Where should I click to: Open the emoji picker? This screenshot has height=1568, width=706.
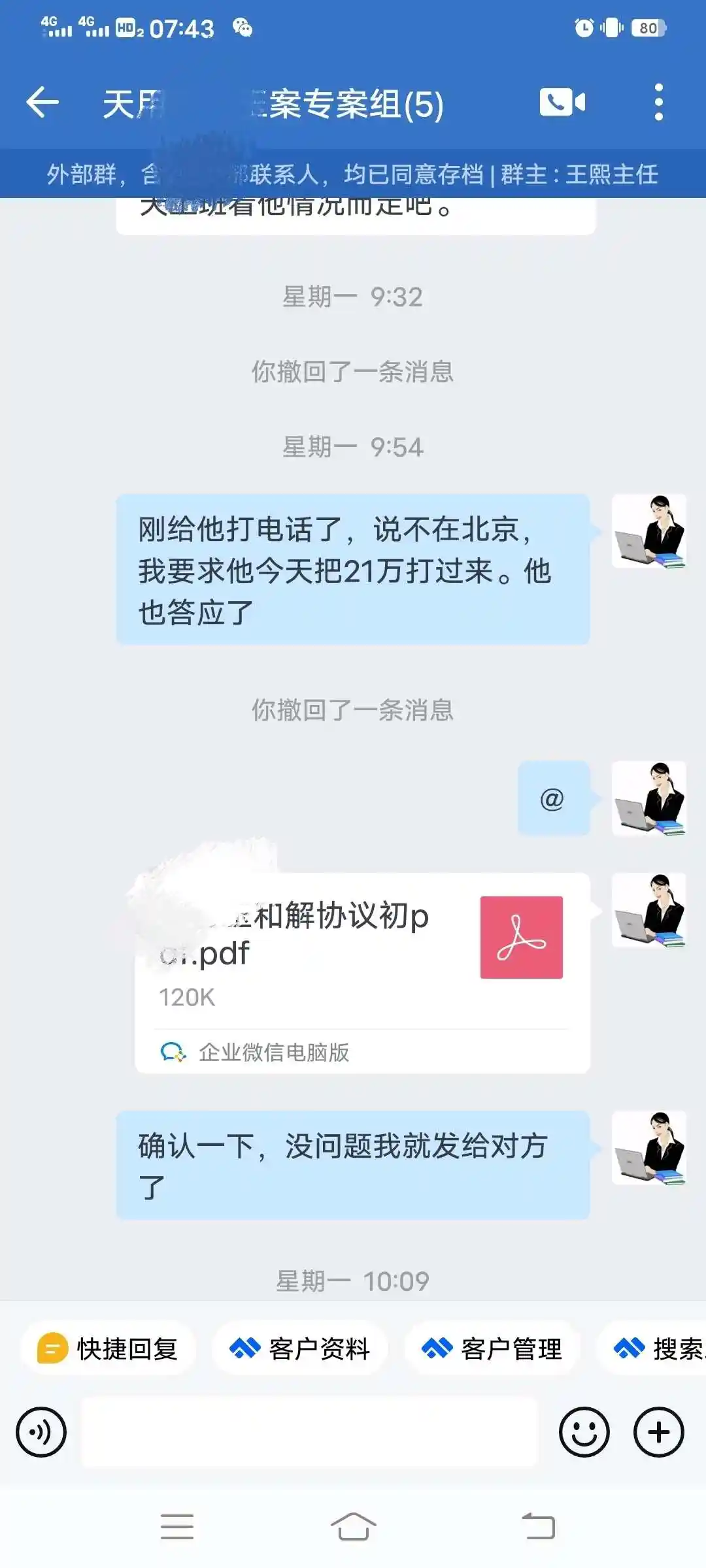pyautogui.click(x=584, y=1432)
